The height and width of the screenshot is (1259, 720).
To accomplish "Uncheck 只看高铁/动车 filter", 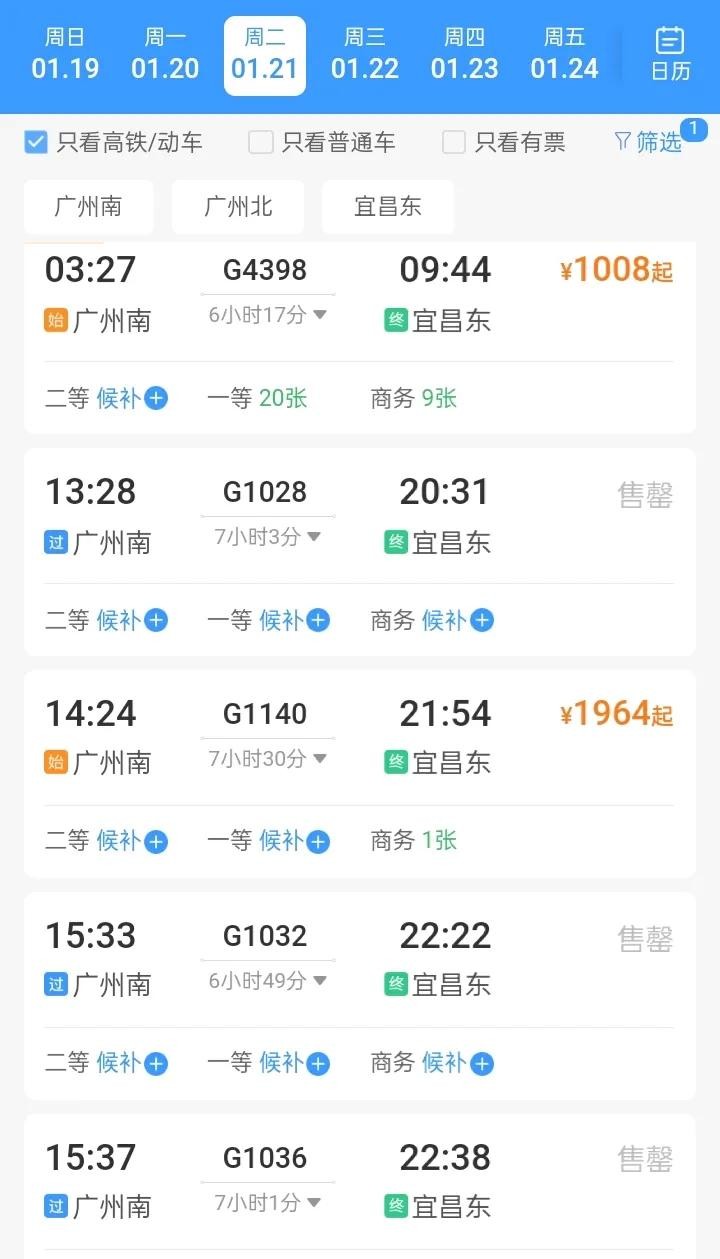I will pyautogui.click(x=36, y=142).
